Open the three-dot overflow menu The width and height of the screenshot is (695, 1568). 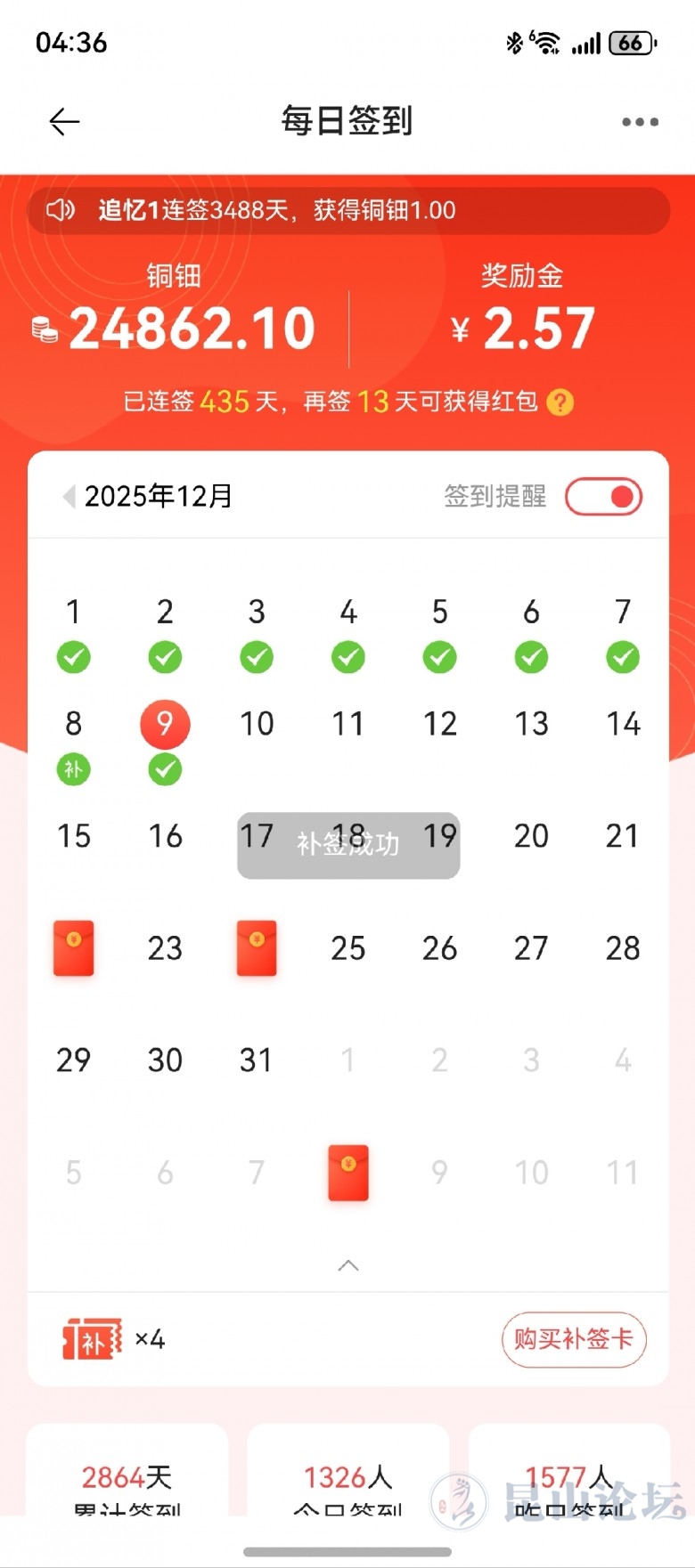(x=640, y=122)
